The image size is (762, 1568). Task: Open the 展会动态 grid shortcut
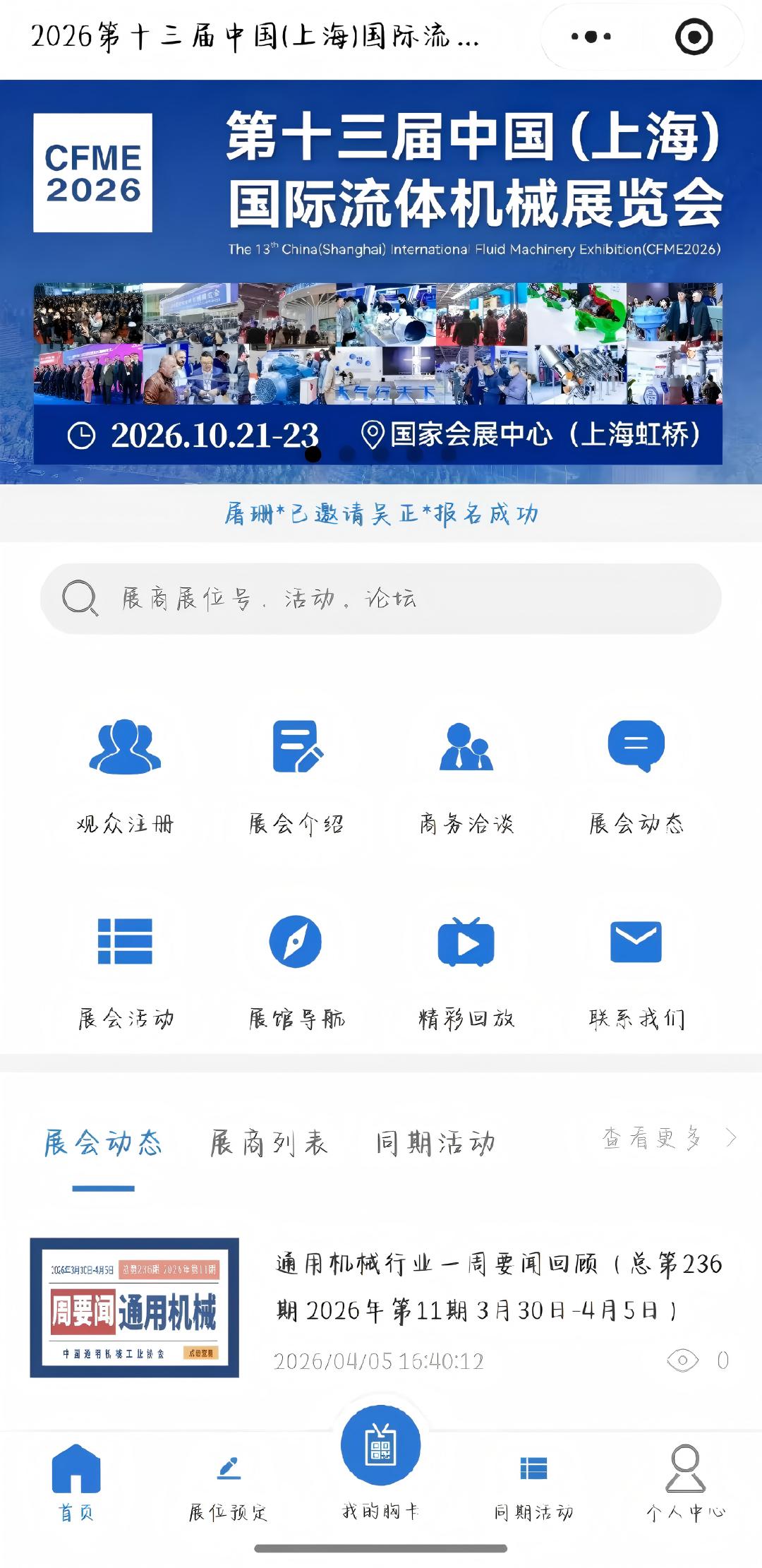[x=636, y=774]
